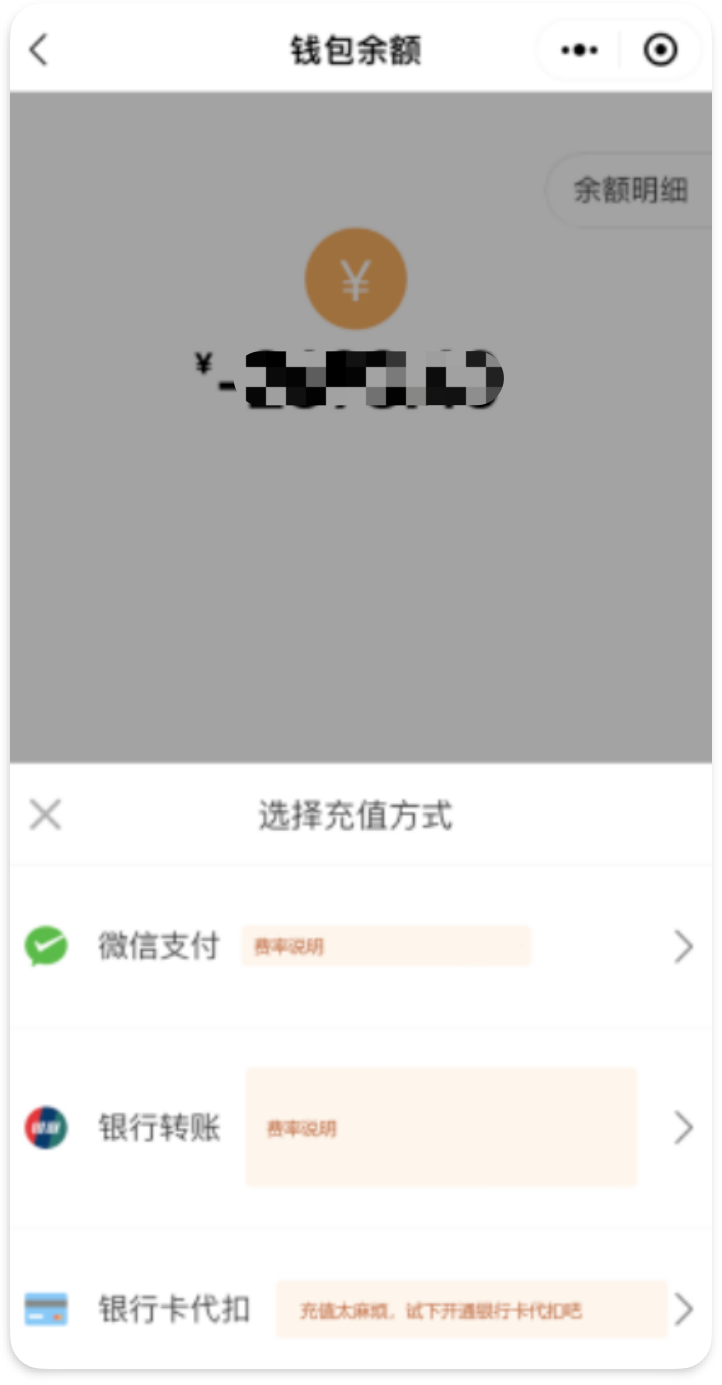Select 微信支付 as recharge method
The height and width of the screenshot is (1385, 722).
[361, 946]
